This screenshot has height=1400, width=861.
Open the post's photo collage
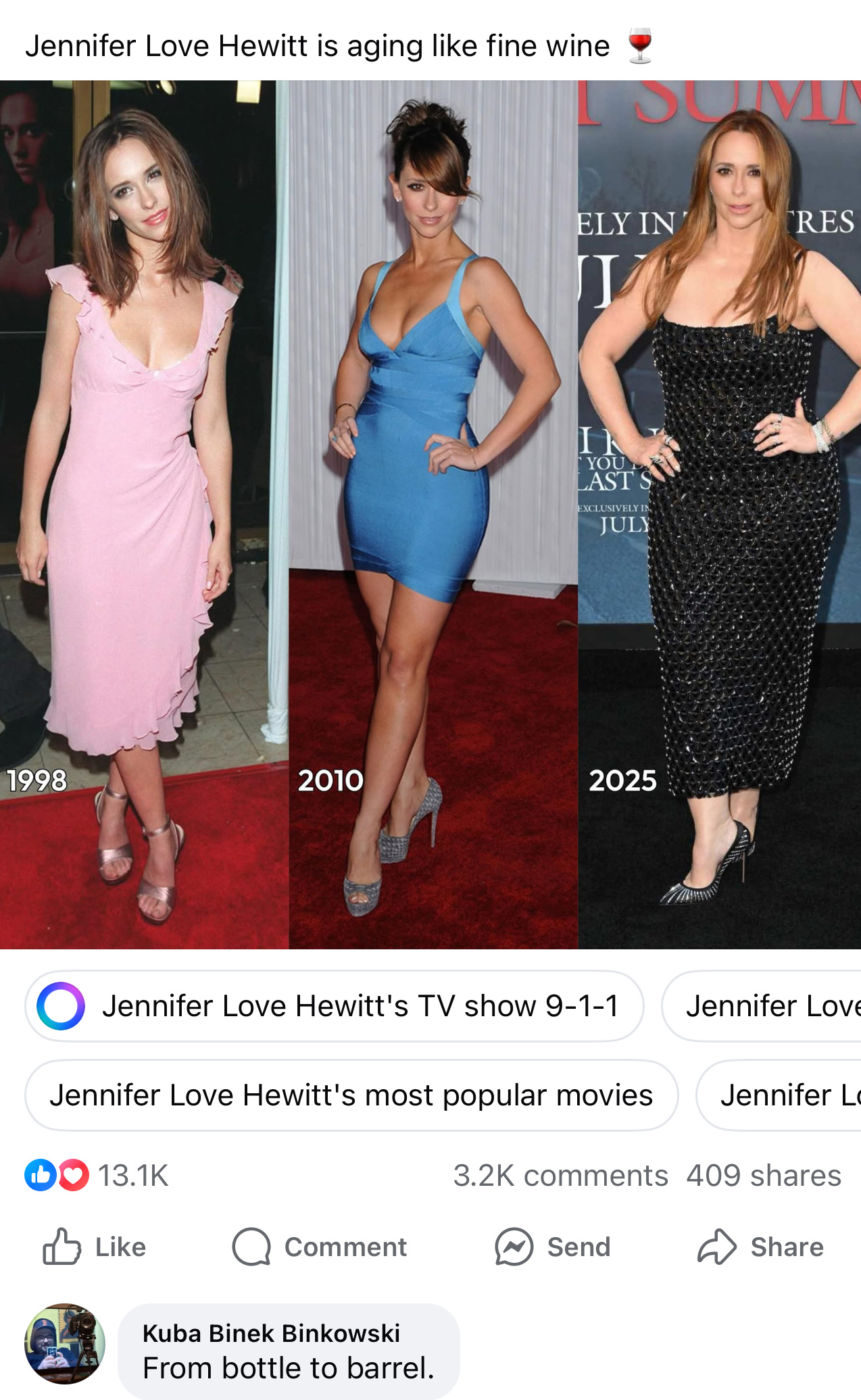point(430,515)
